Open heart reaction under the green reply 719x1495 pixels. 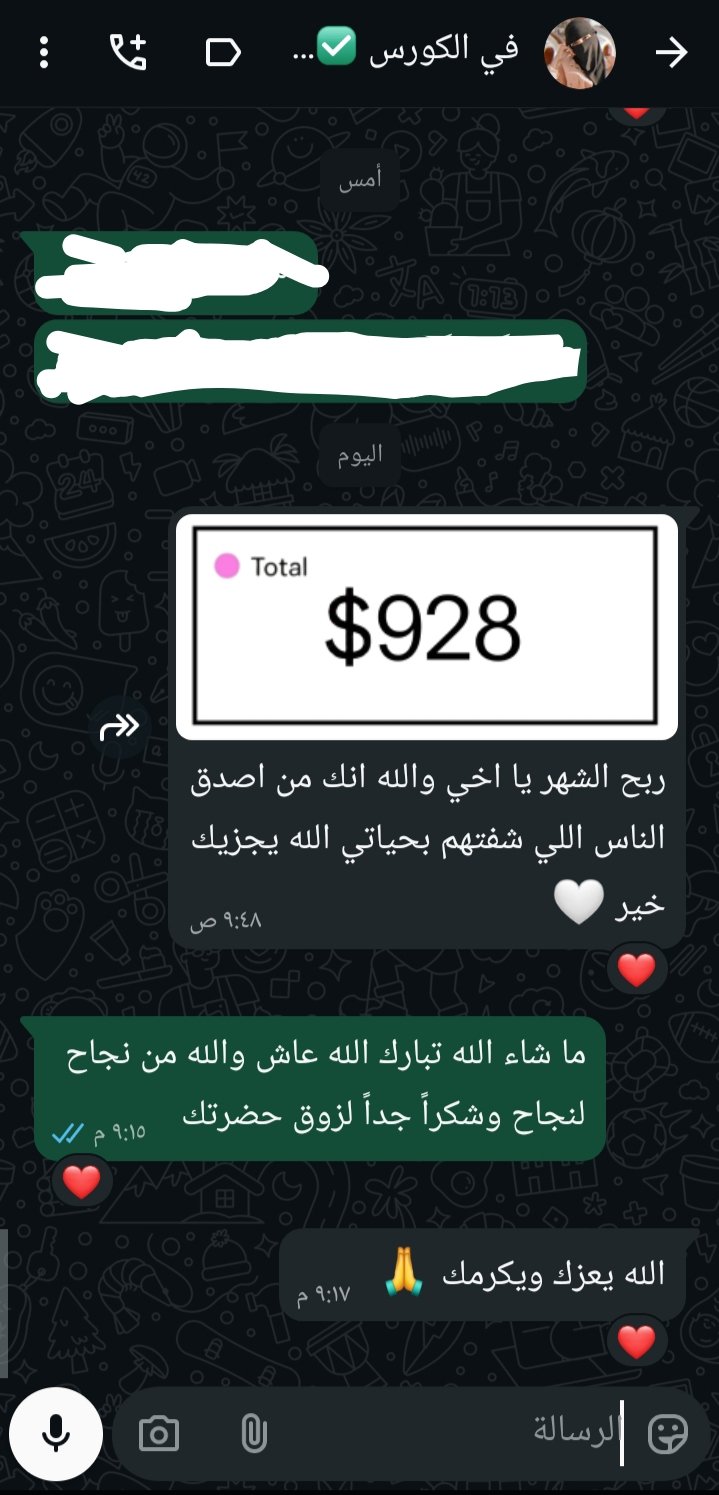pyautogui.click(x=82, y=1183)
